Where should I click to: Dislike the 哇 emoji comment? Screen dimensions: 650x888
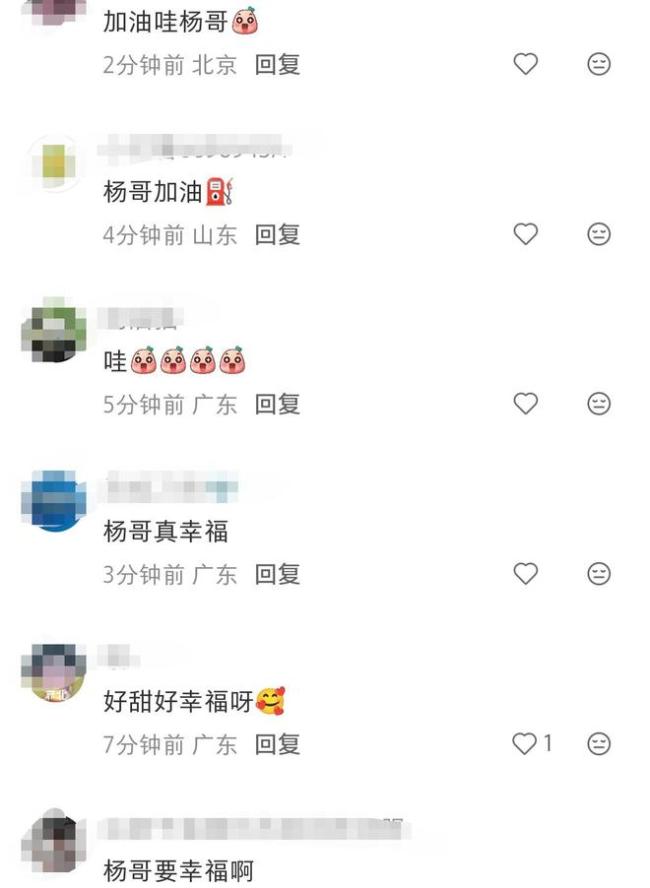coord(598,404)
